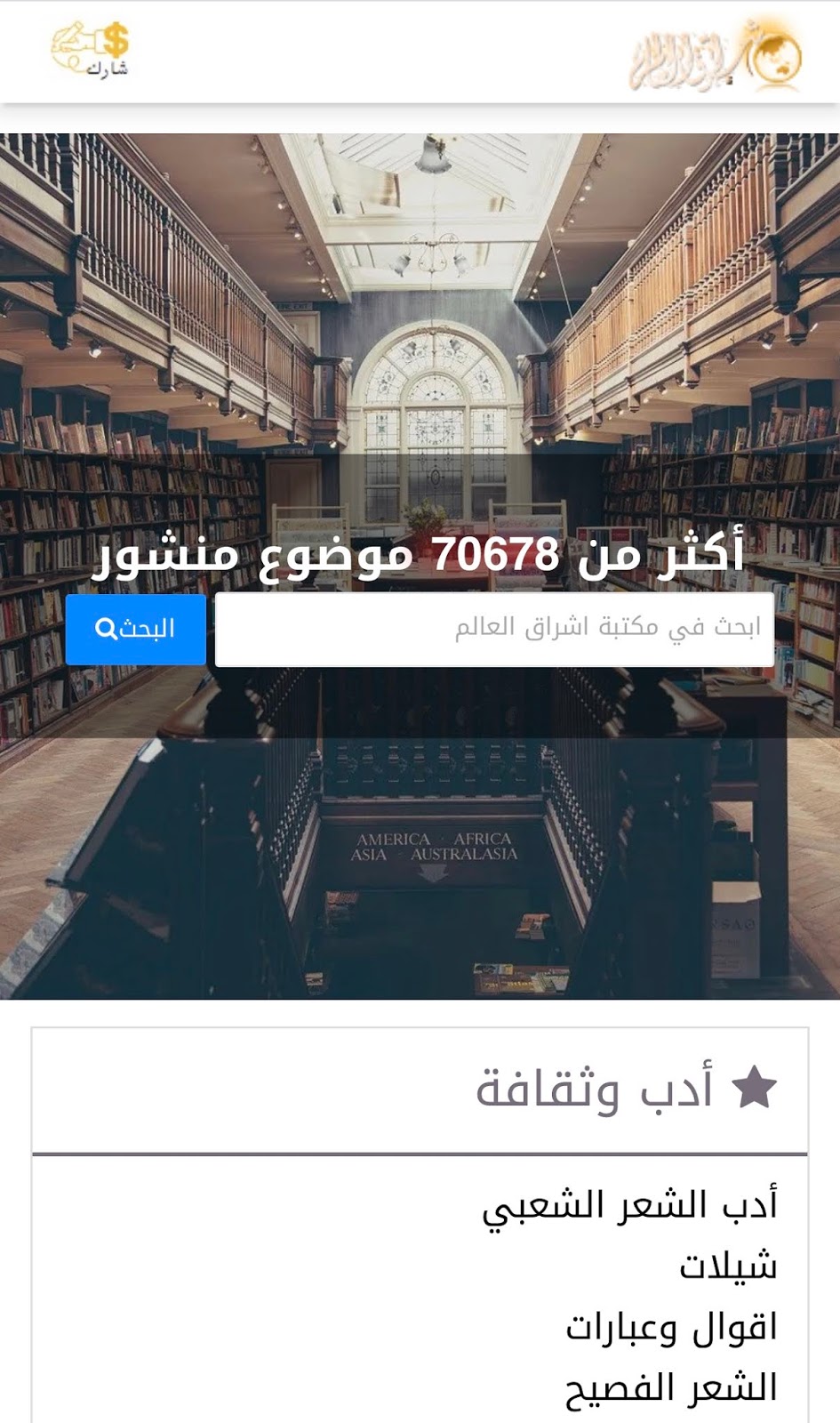840x1423 pixels.
Task: Open the شيلات category
Action: [728, 1266]
